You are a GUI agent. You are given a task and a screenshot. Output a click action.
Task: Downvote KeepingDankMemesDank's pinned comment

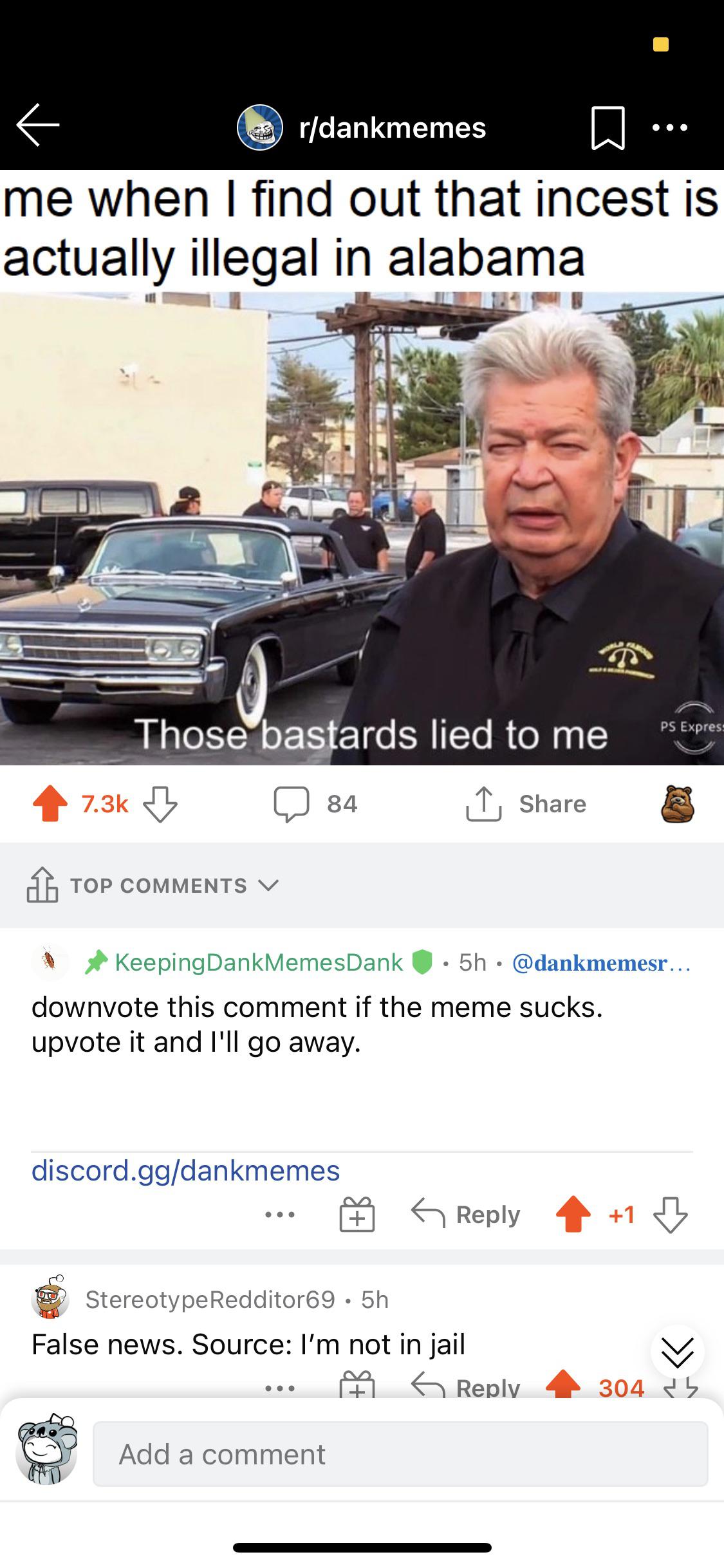click(670, 1215)
